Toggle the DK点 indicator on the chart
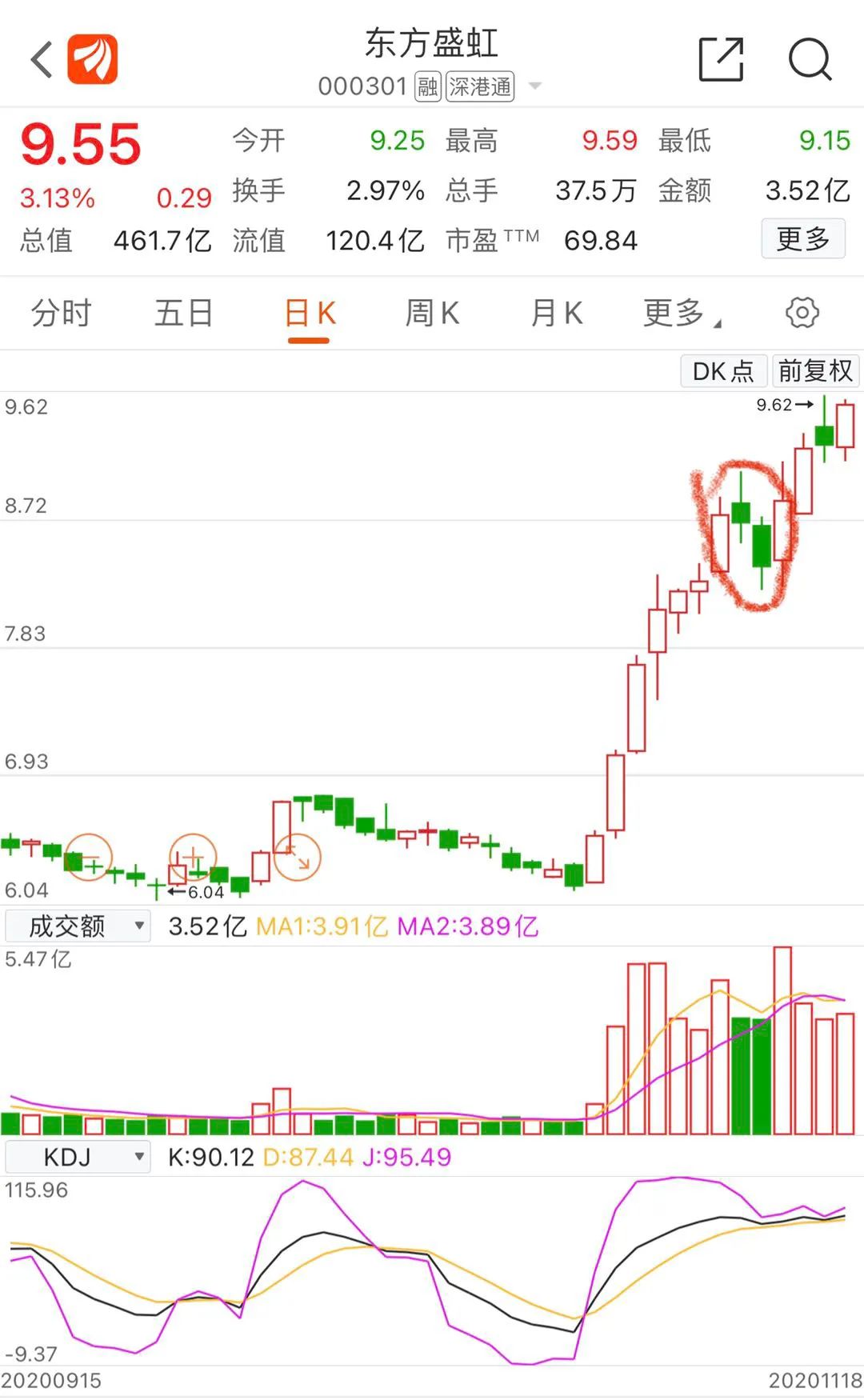Viewport: 864px width, 1400px height. [x=722, y=370]
